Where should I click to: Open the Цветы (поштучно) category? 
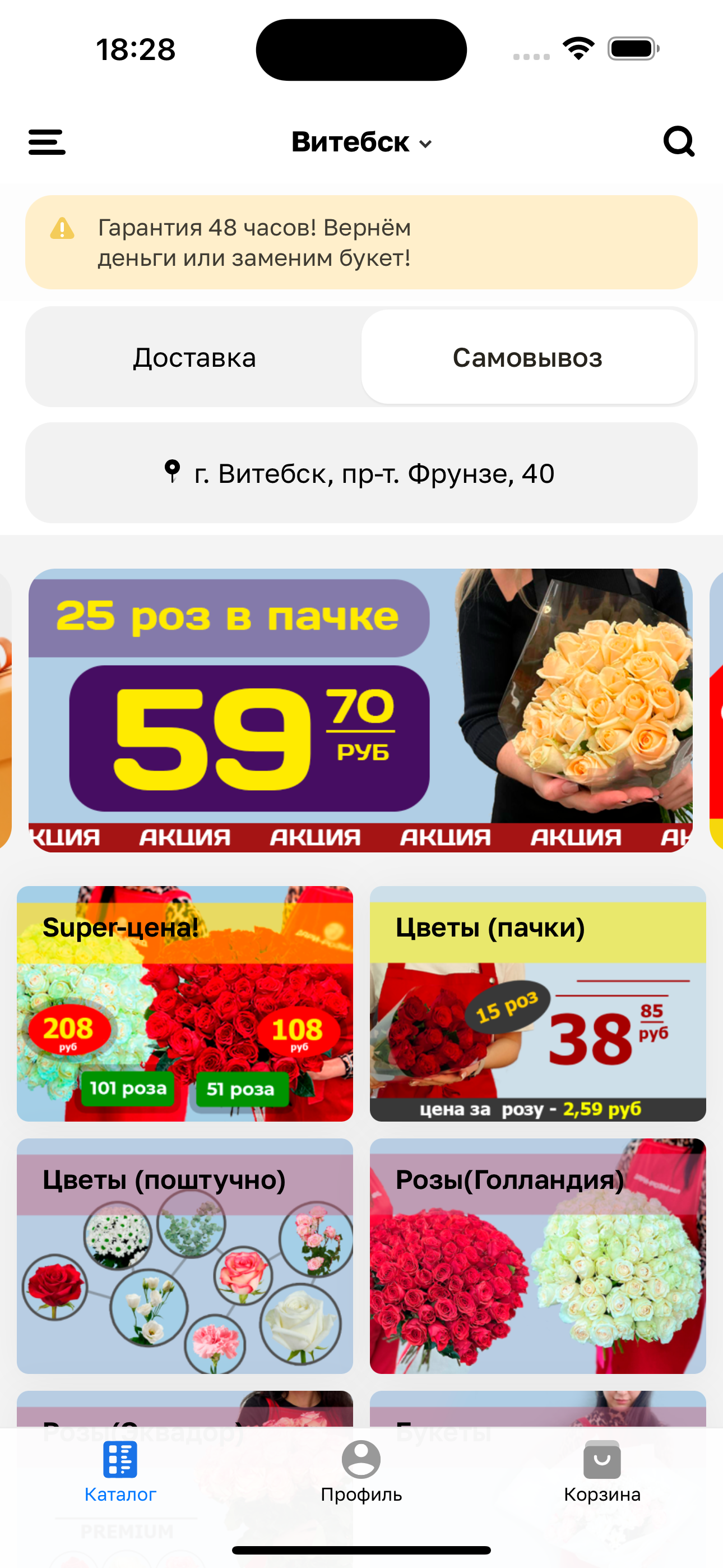[x=185, y=1255]
